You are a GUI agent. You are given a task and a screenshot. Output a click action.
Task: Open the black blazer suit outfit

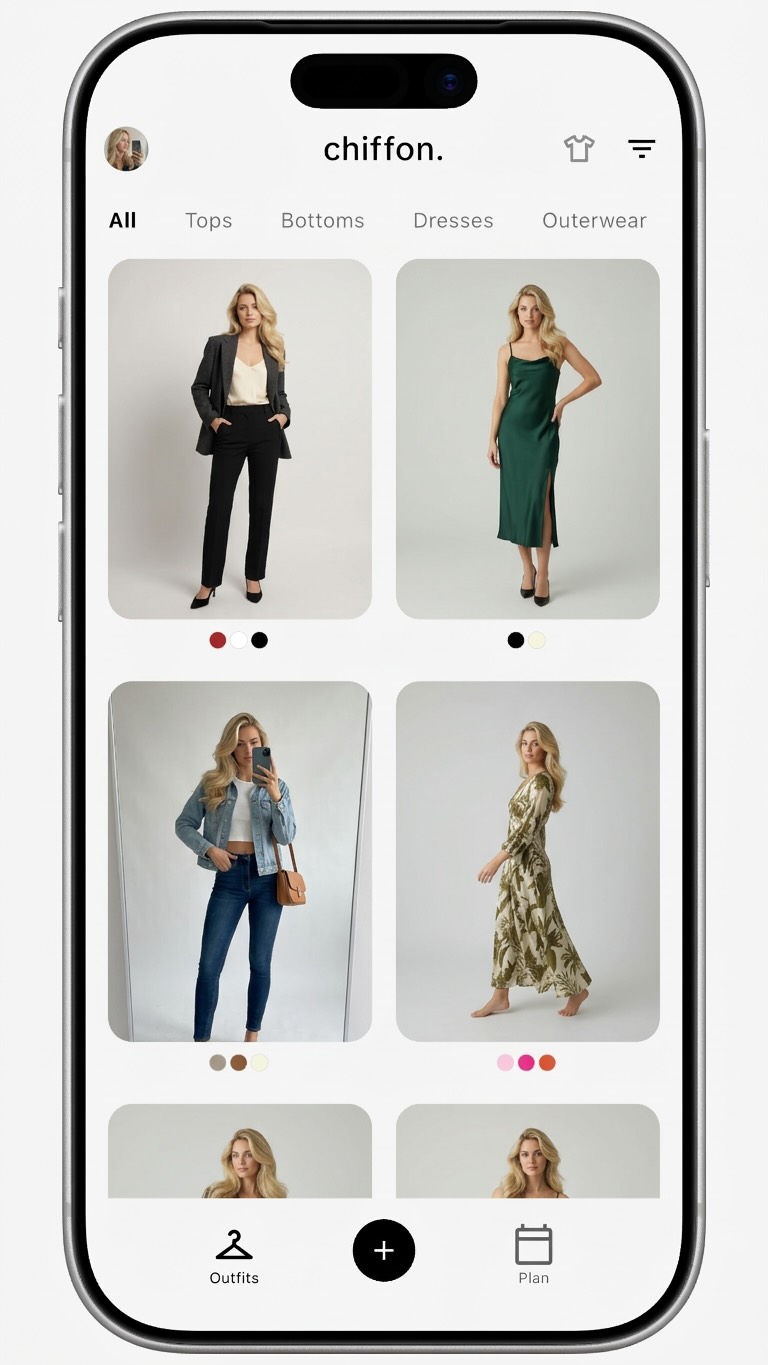(x=240, y=438)
